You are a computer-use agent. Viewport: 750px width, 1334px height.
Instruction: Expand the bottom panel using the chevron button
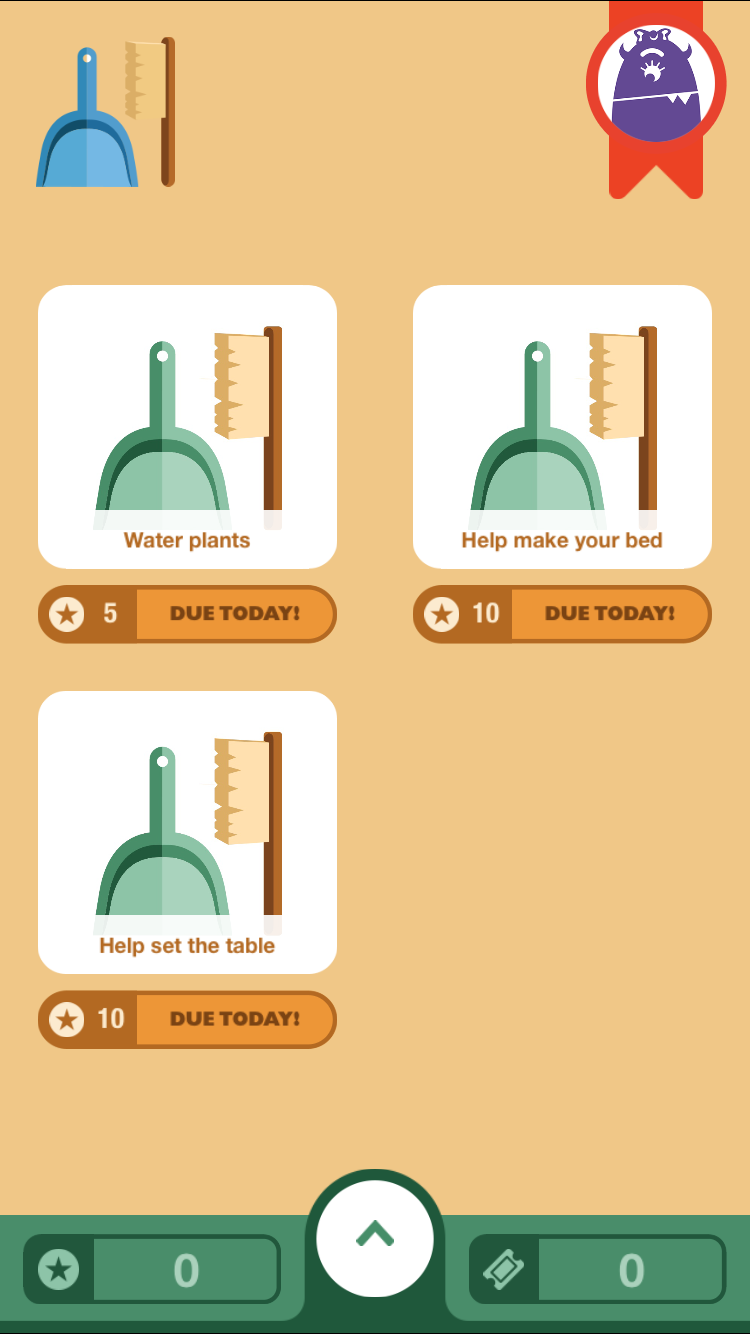[x=375, y=1240]
